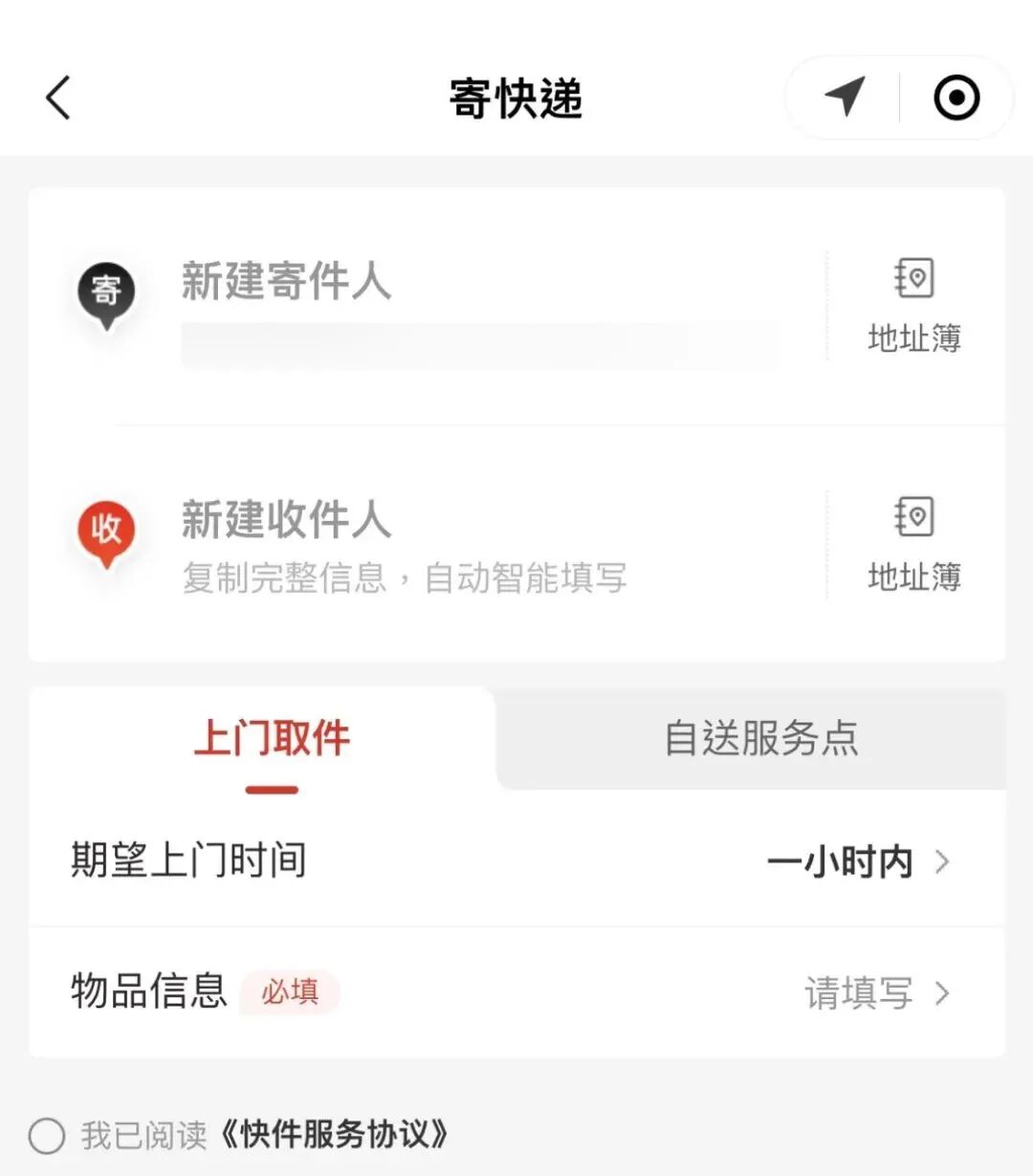
Task: Open 地址簿 next to 新建寄件人
Action: [914, 306]
